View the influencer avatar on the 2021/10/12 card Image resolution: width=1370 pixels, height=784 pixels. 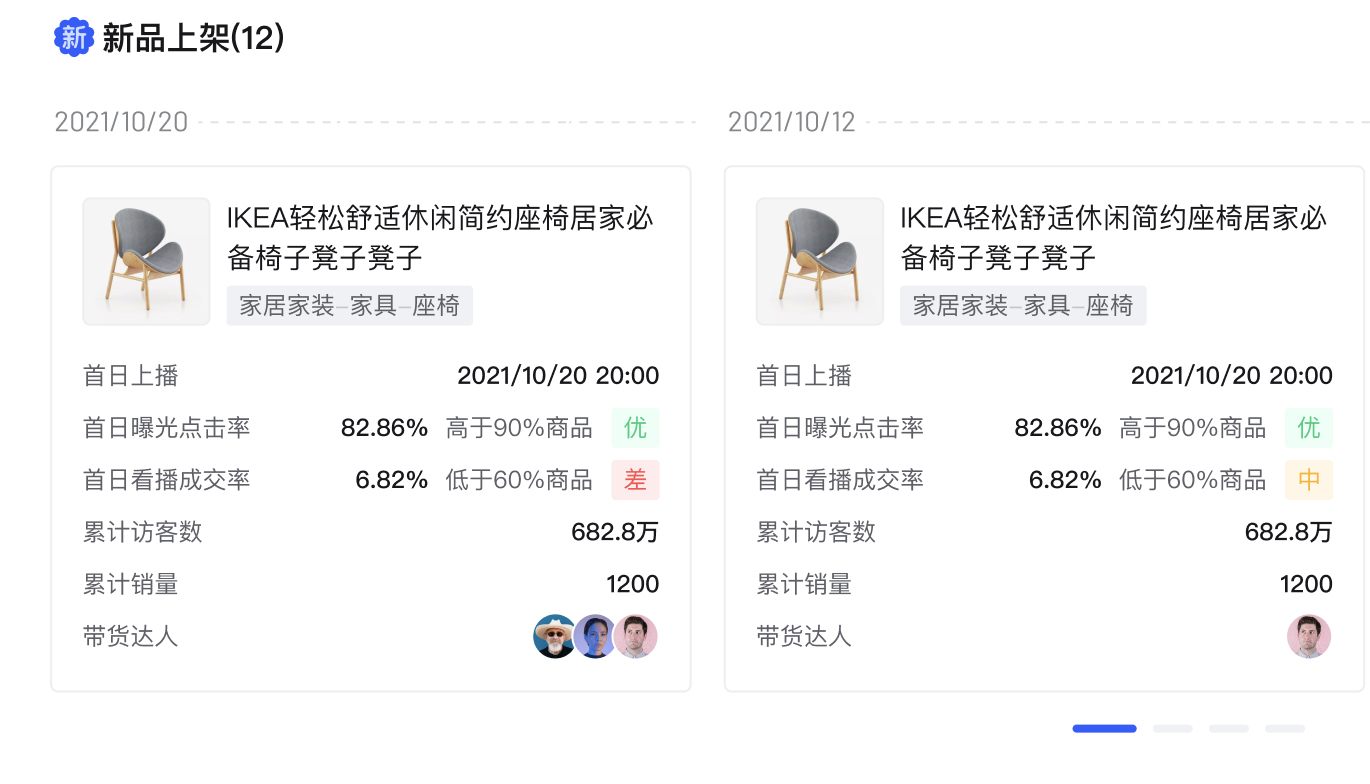coord(1309,636)
